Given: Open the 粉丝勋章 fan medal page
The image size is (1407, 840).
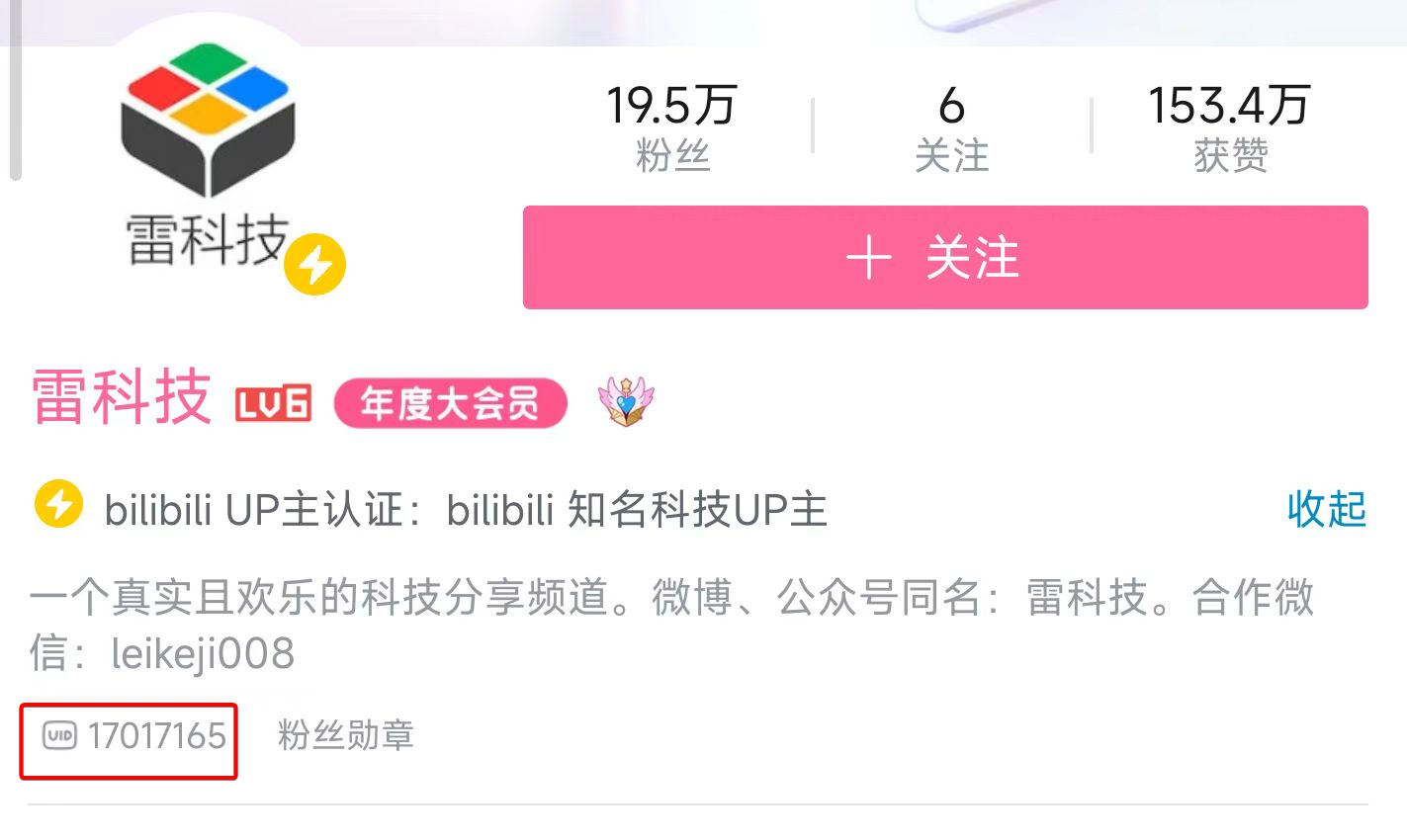Looking at the screenshot, I should 345,736.
